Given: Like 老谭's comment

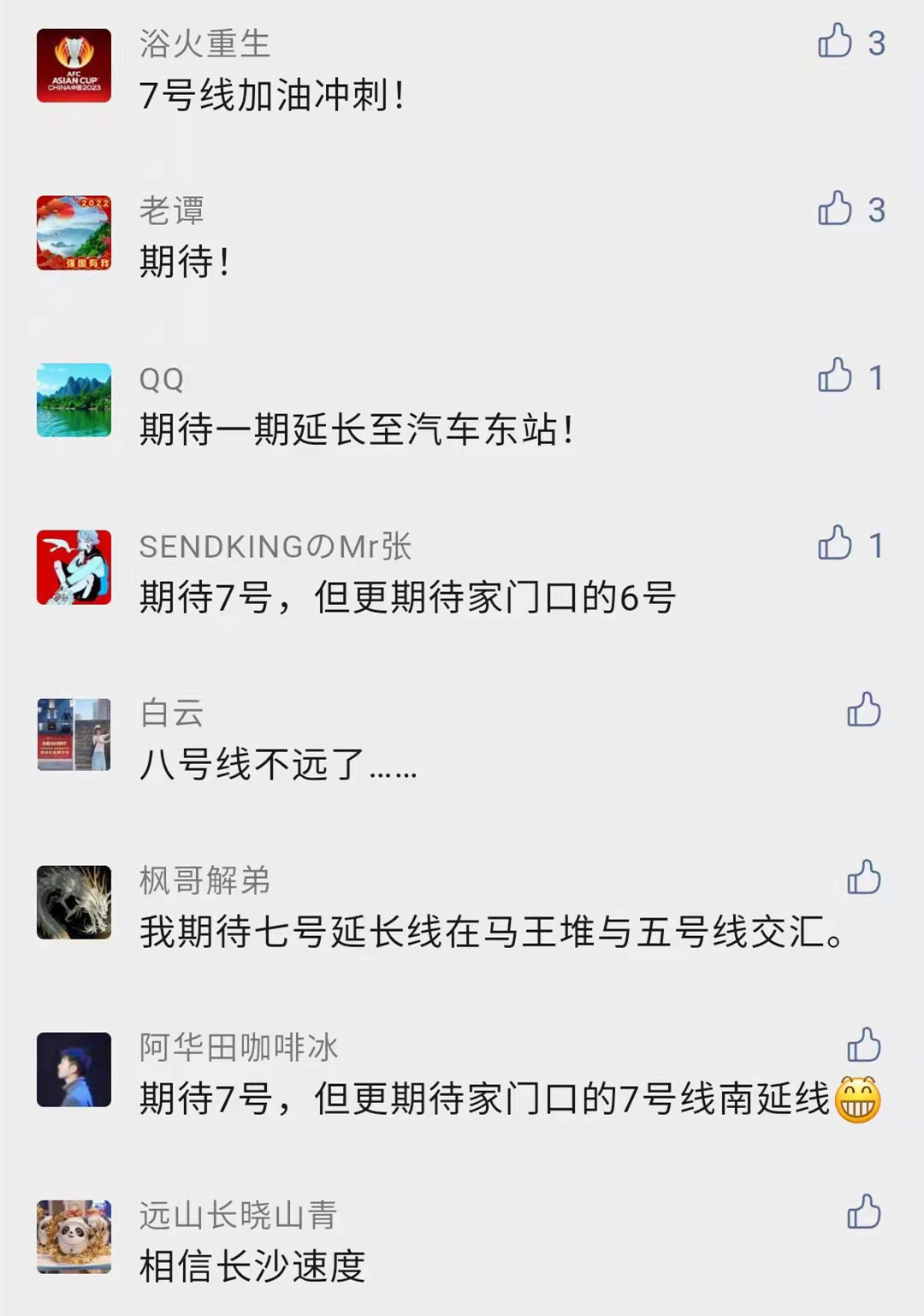Looking at the screenshot, I should pyautogui.click(x=835, y=209).
